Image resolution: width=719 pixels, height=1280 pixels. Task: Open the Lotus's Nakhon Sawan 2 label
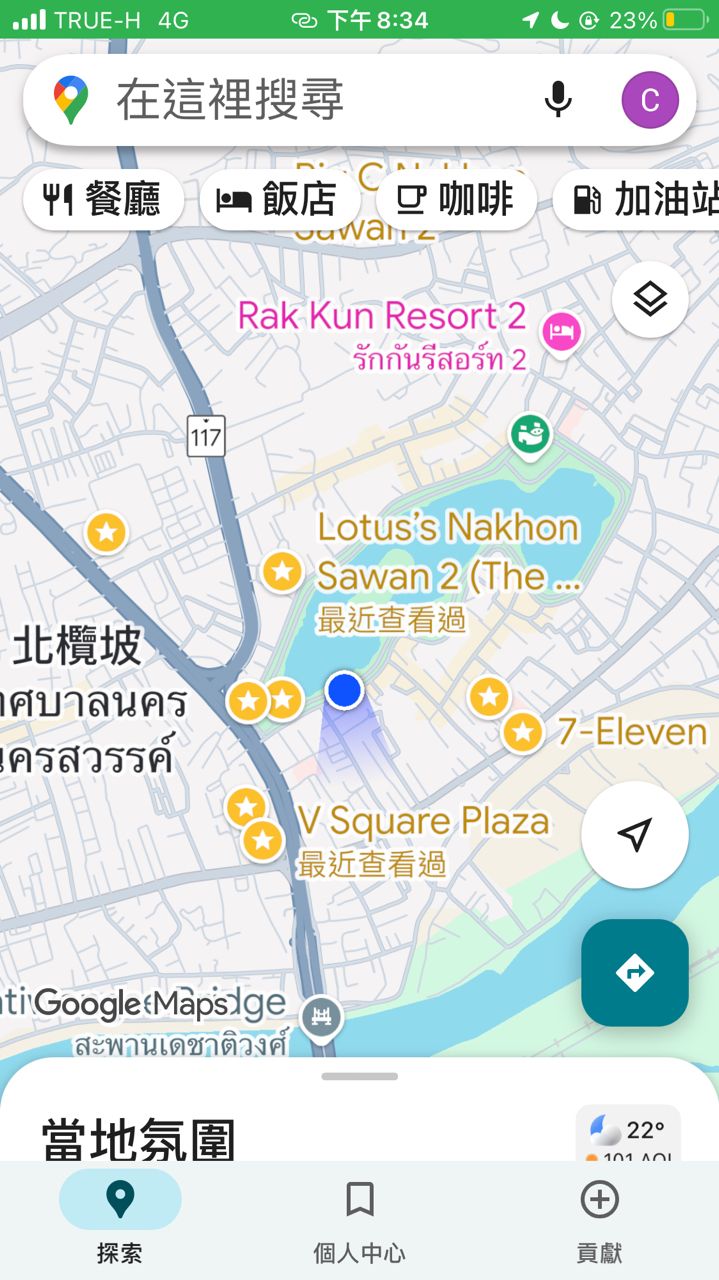pyautogui.click(x=447, y=551)
